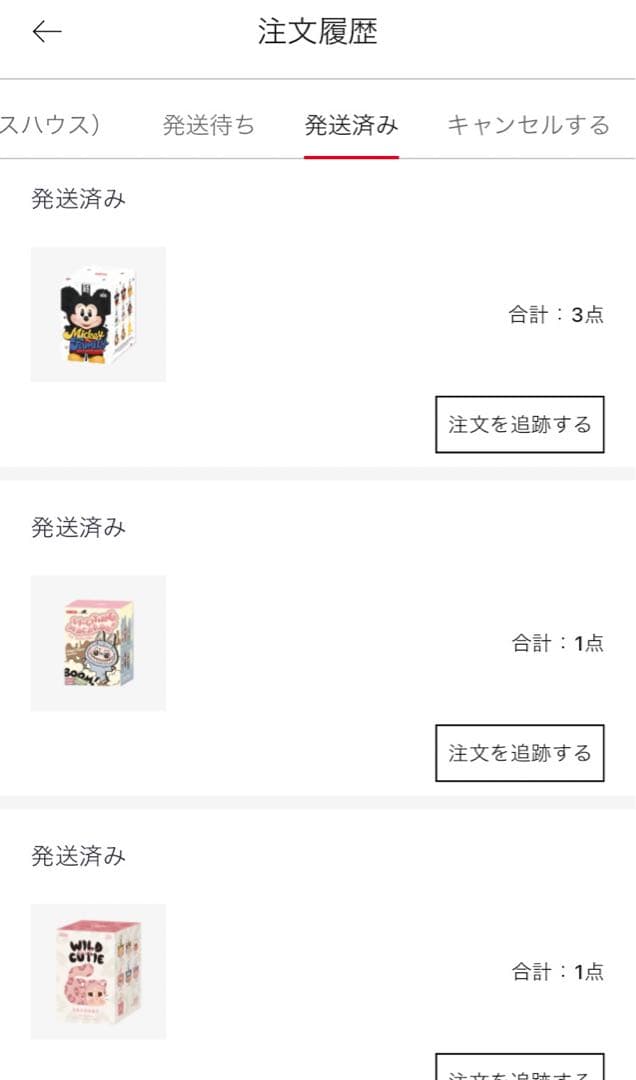Switch to the 発送待ち tab
The image size is (636, 1080).
208,125
